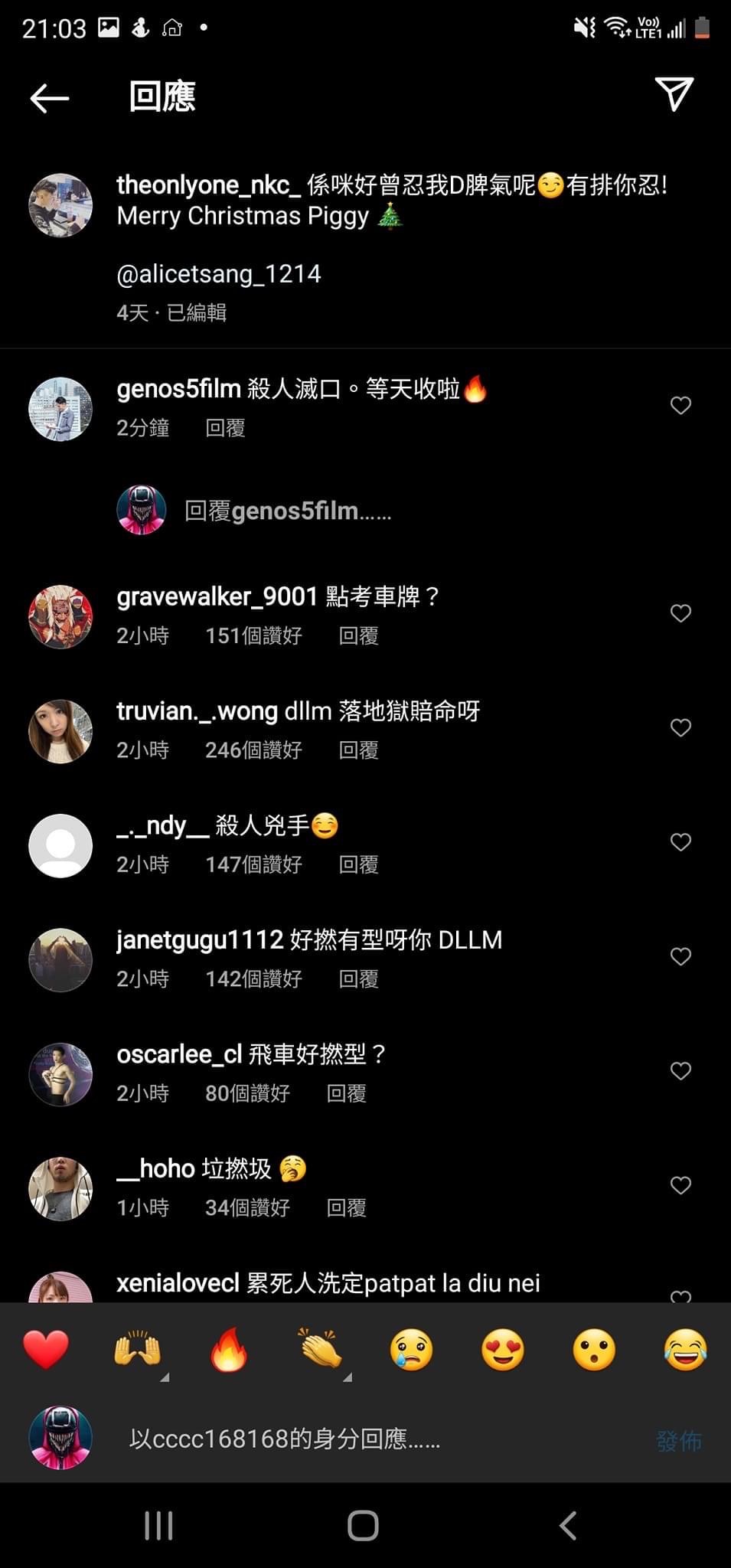Go to the system home screen
731x1568 pixels.
click(363, 1525)
